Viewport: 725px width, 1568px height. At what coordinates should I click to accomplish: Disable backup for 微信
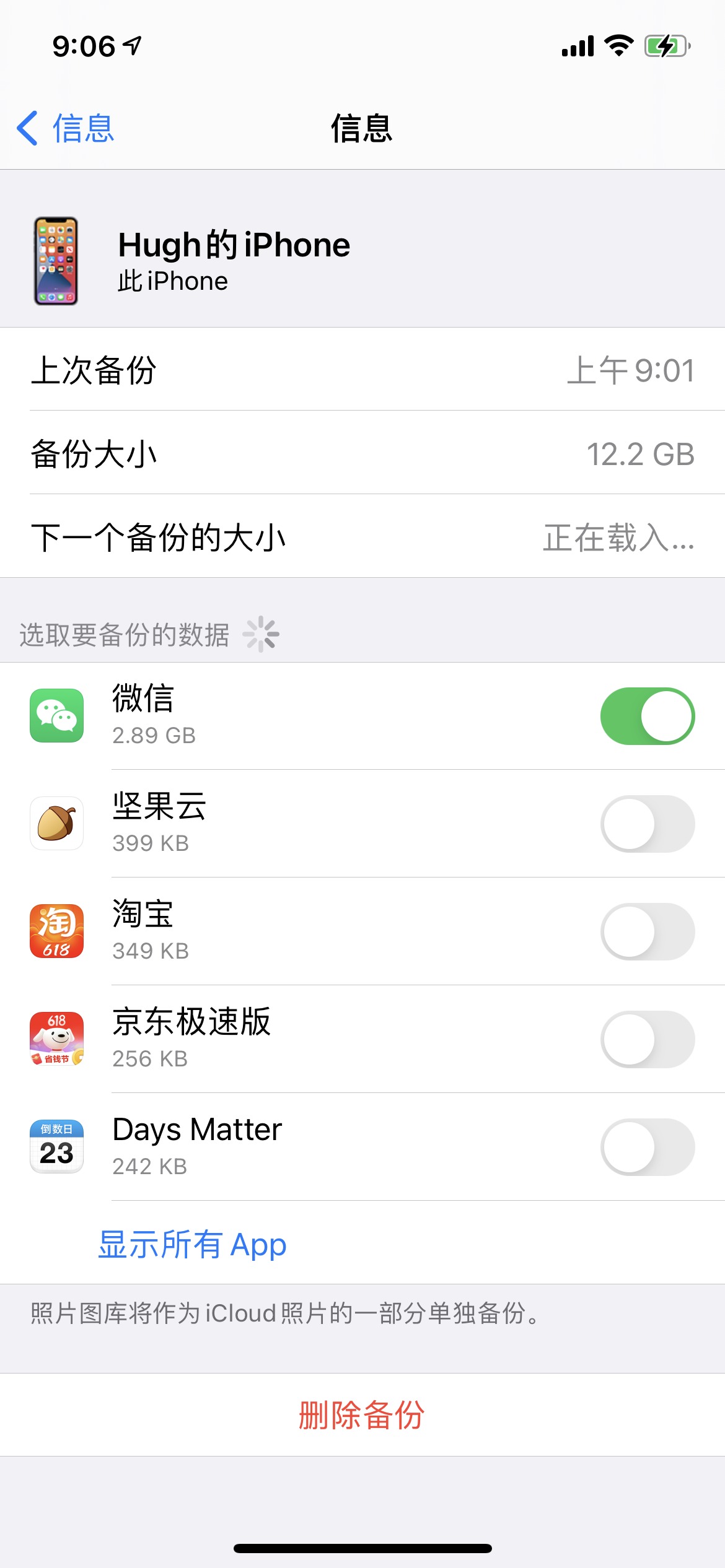point(647,716)
